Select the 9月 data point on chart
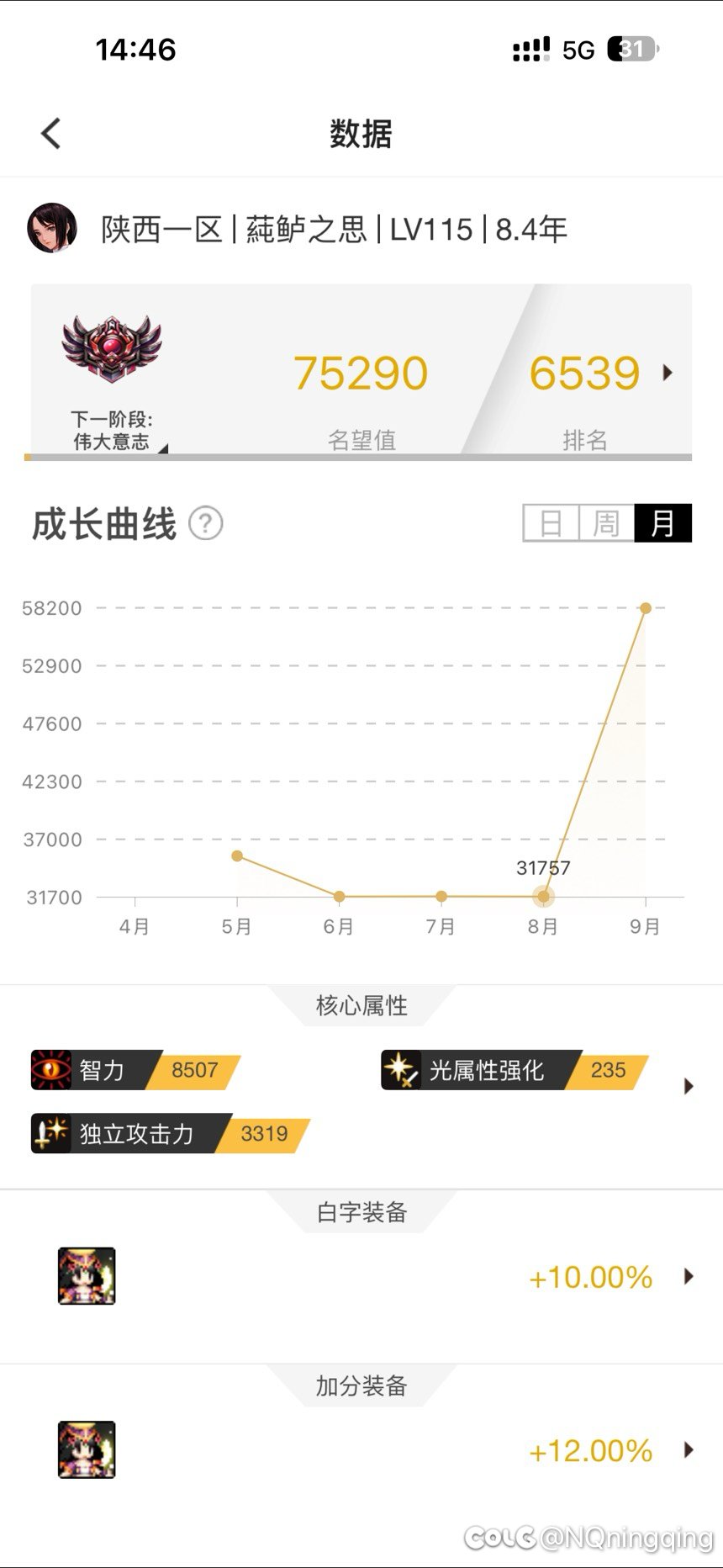 click(x=646, y=608)
